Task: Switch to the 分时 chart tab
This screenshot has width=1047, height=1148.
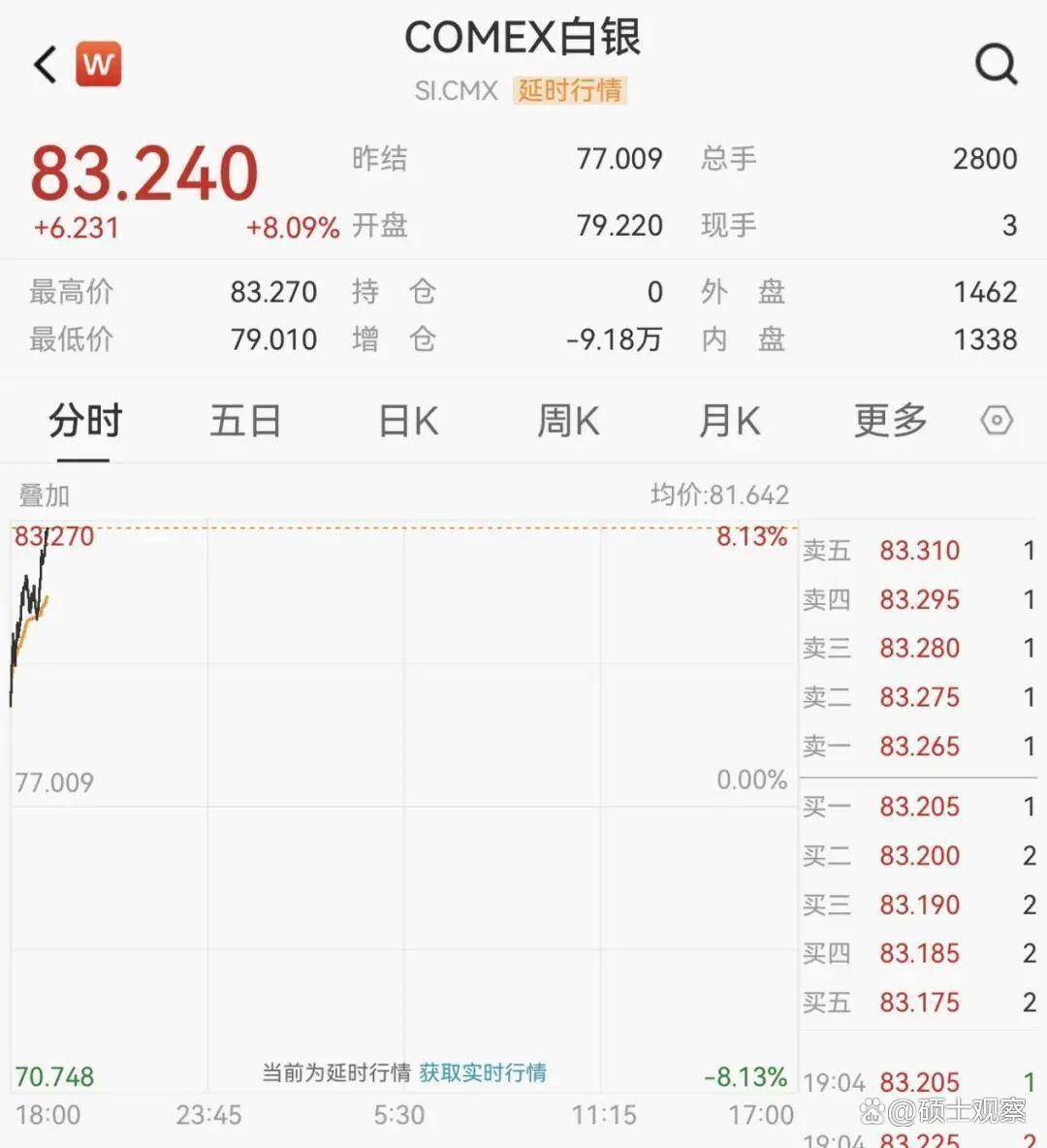Action: coord(85,422)
